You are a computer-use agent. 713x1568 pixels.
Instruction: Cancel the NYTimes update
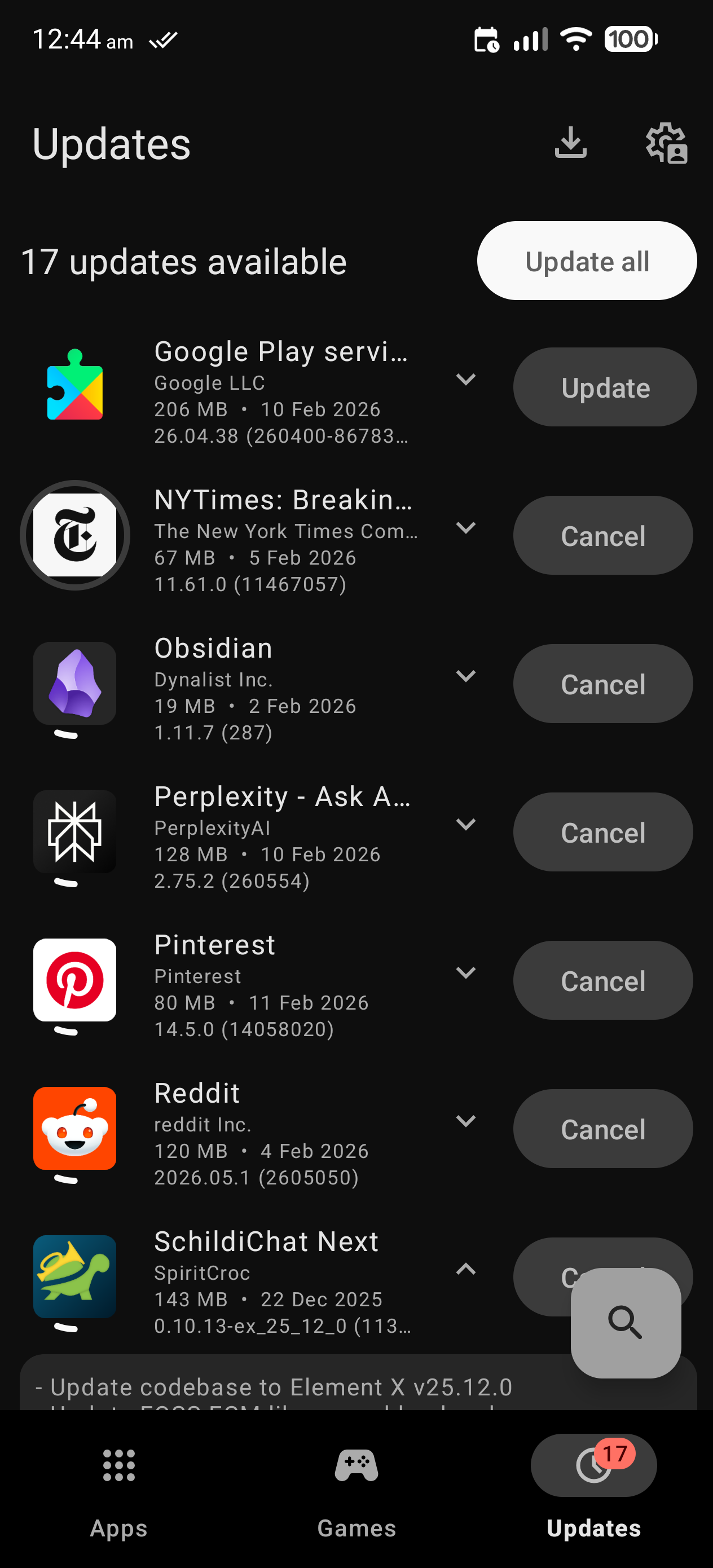tap(603, 536)
